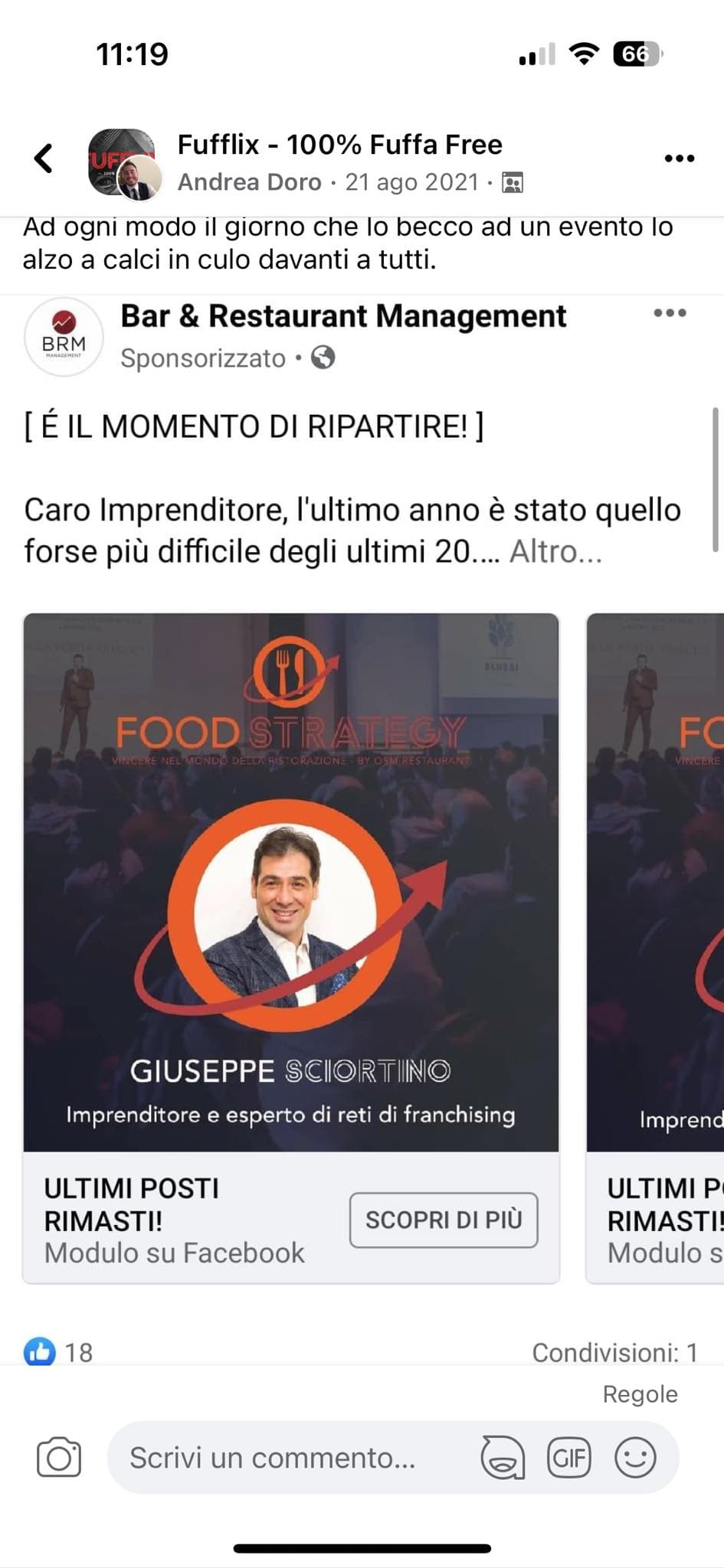Open the Regole rules link
Image resolution: width=724 pixels, height=1568 pixels.
pos(640,1394)
